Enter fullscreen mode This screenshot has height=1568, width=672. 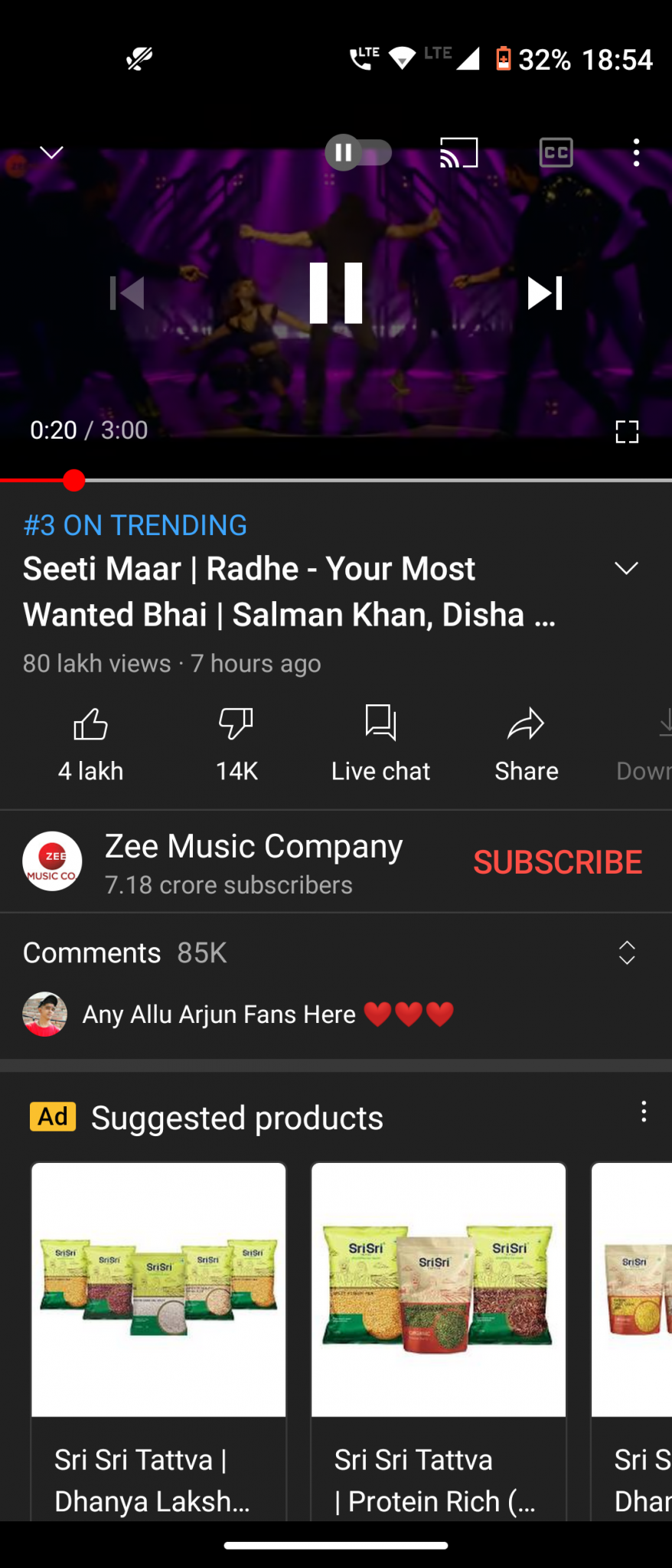click(x=626, y=432)
